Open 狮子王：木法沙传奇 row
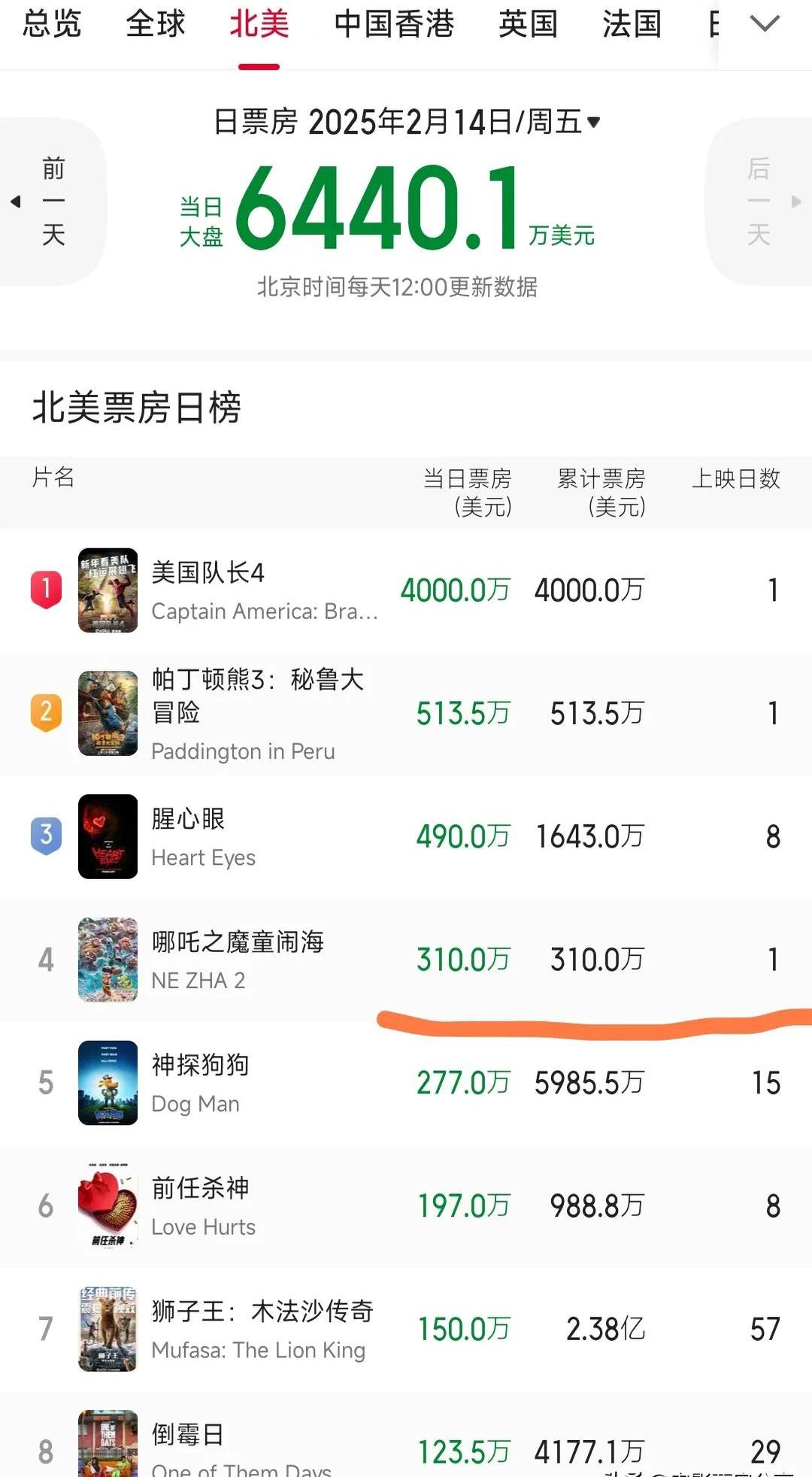Image resolution: width=812 pixels, height=1477 pixels. (406, 1330)
